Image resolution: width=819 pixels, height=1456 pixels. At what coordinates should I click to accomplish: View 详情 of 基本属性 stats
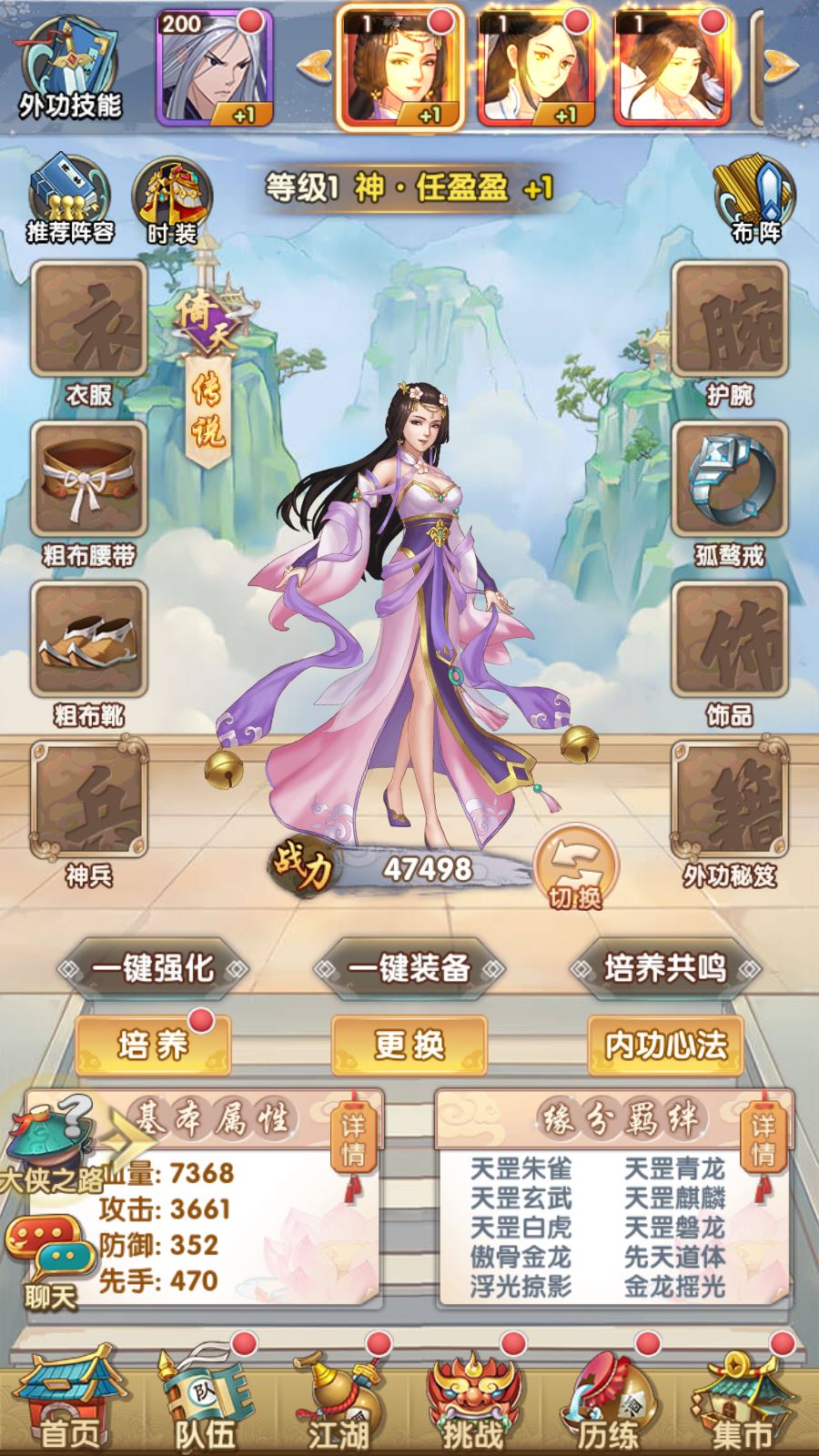(x=353, y=1142)
